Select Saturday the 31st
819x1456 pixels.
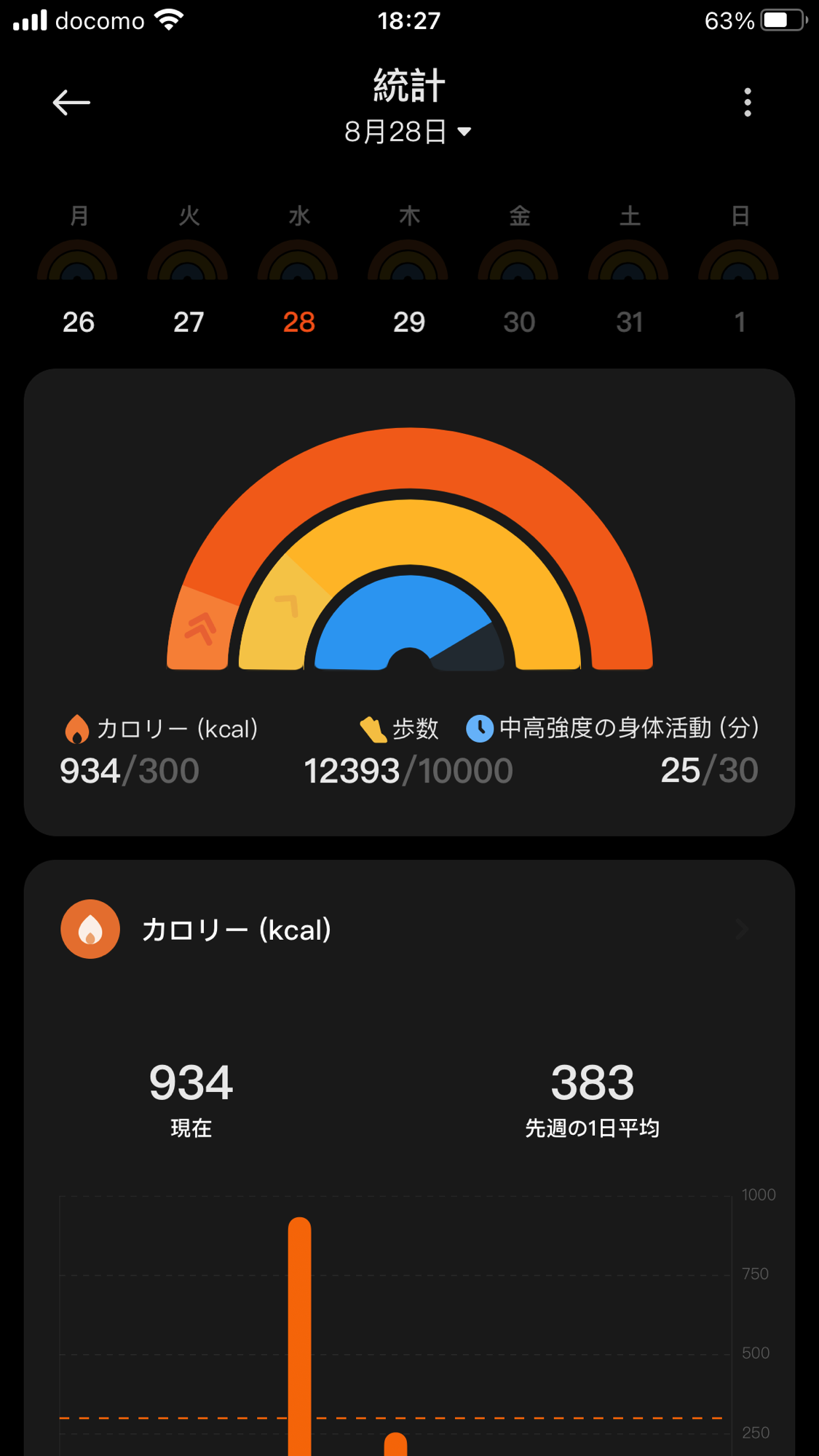tap(630, 270)
